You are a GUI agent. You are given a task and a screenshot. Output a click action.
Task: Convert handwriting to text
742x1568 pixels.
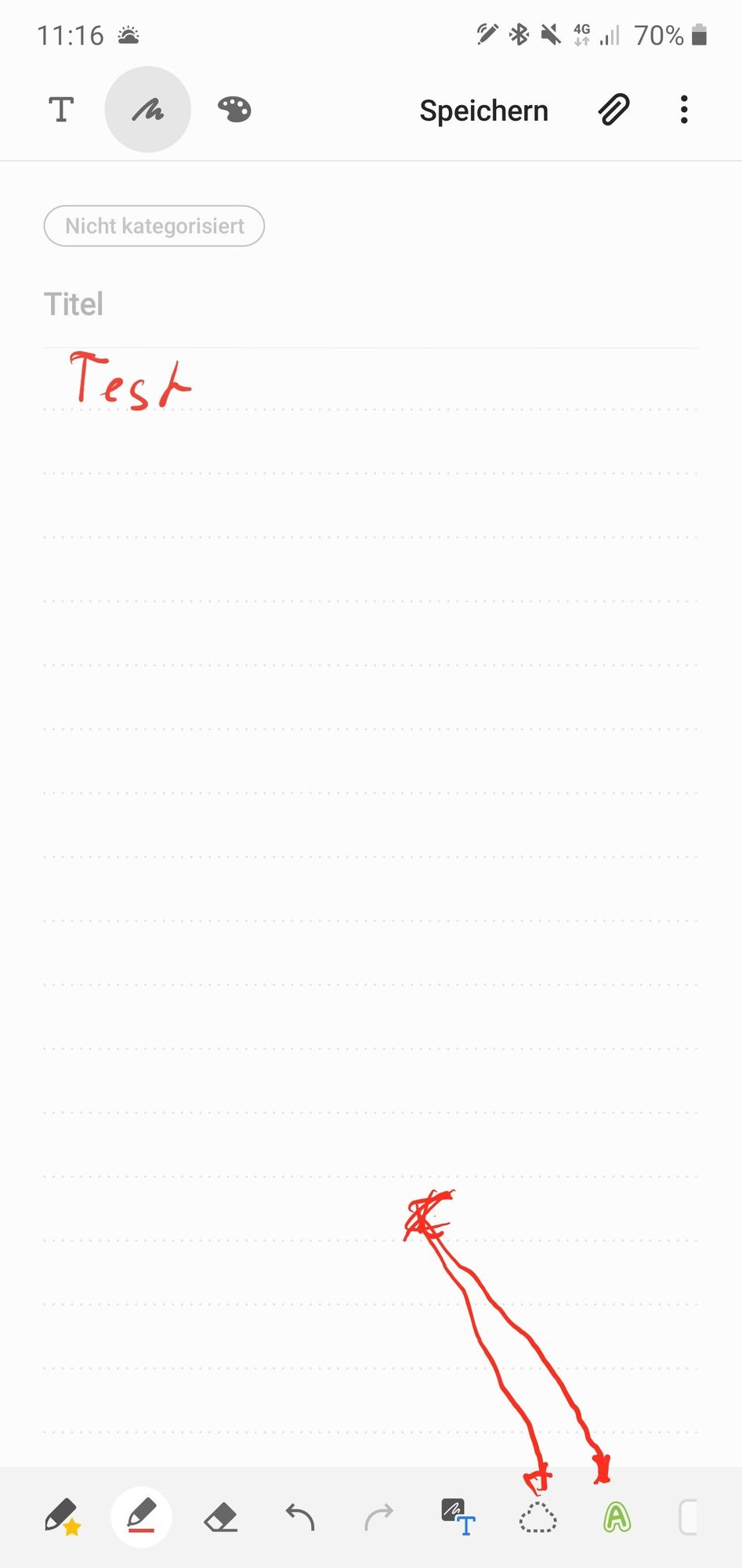coord(458,1516)
